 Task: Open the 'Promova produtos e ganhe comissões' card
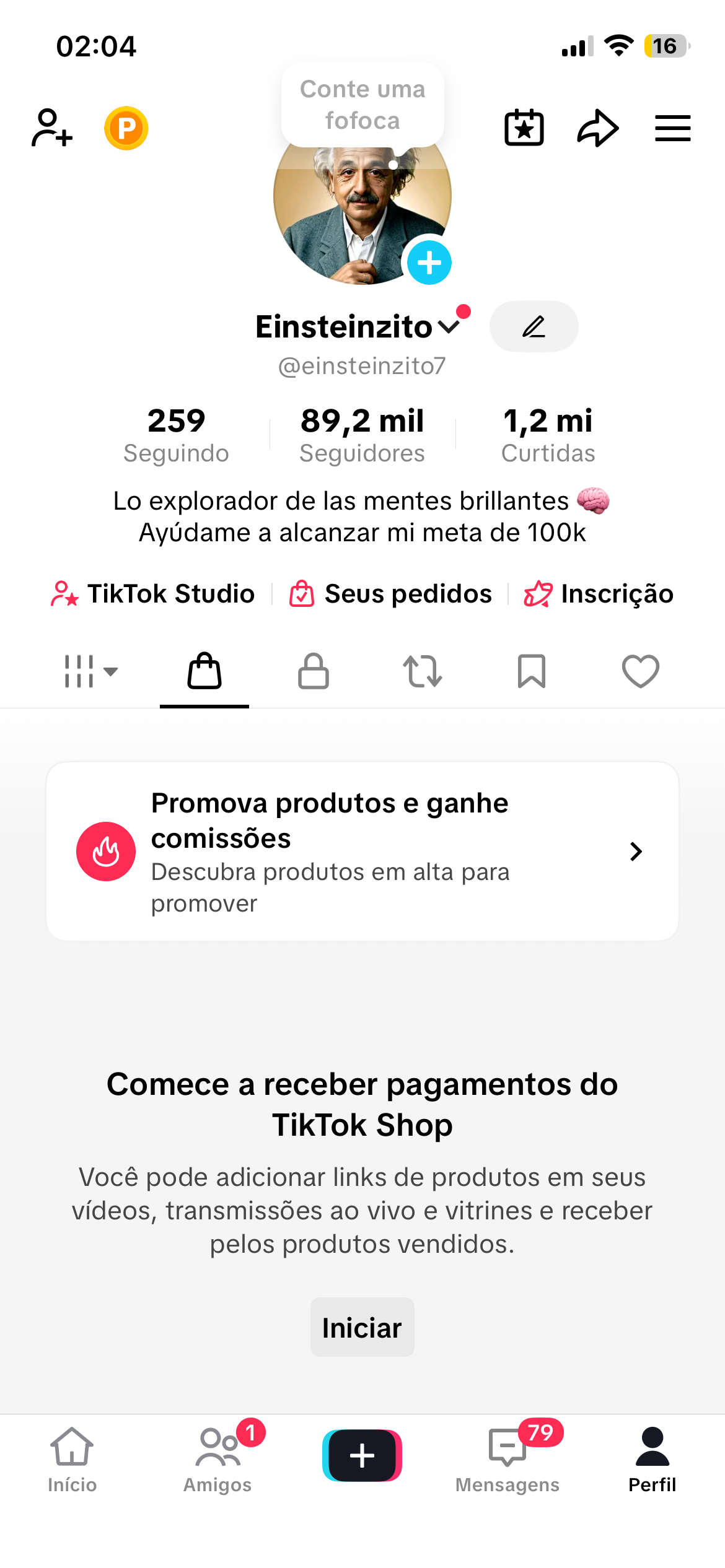(x=362, y=852)
